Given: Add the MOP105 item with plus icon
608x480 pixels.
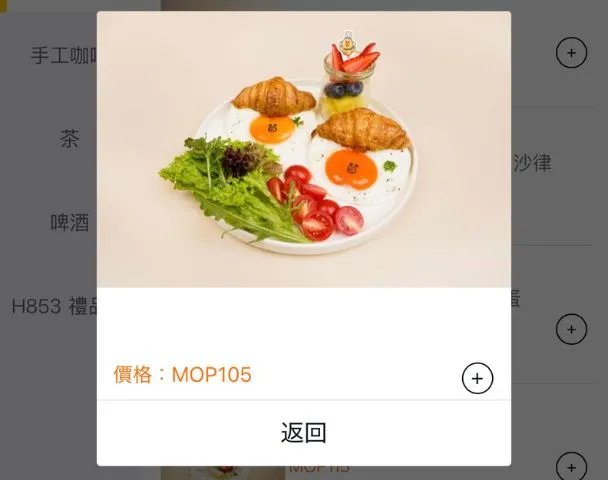Looking at the screenshot, I should click(477, 378).
